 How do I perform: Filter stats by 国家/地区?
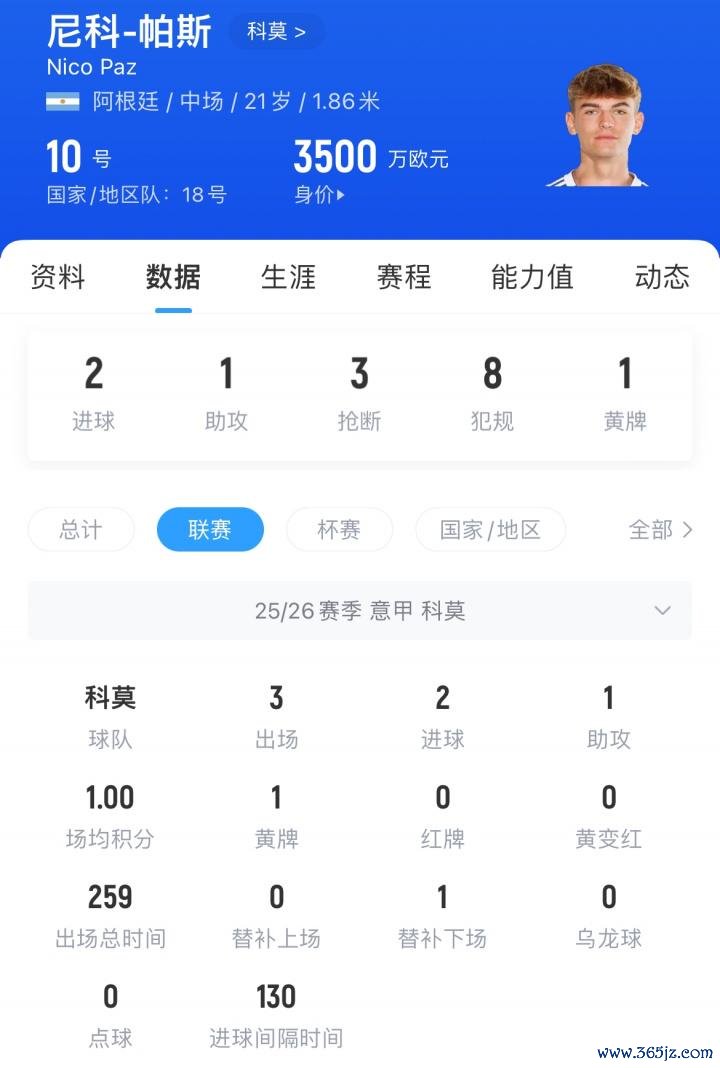490,530
